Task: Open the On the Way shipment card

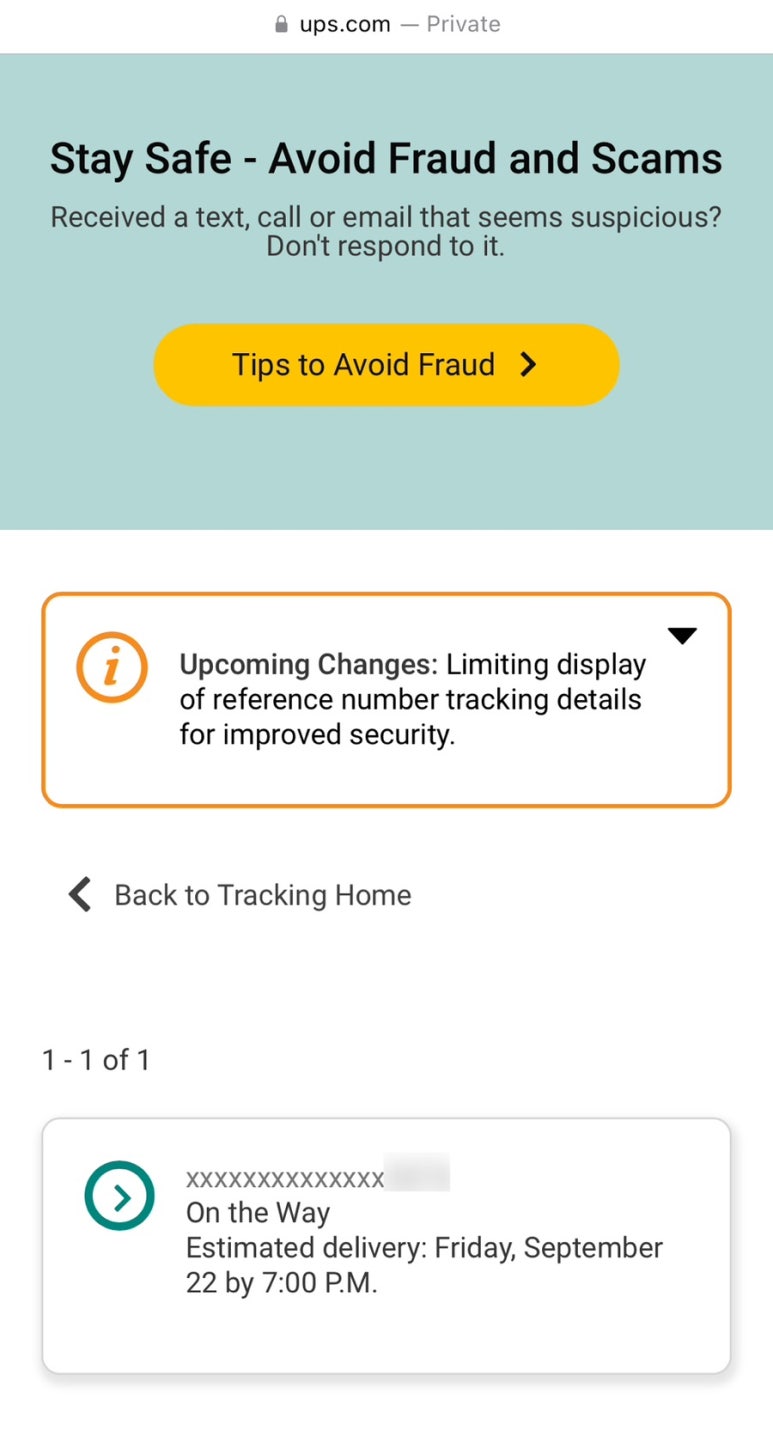Action: tap(386, 1245)
